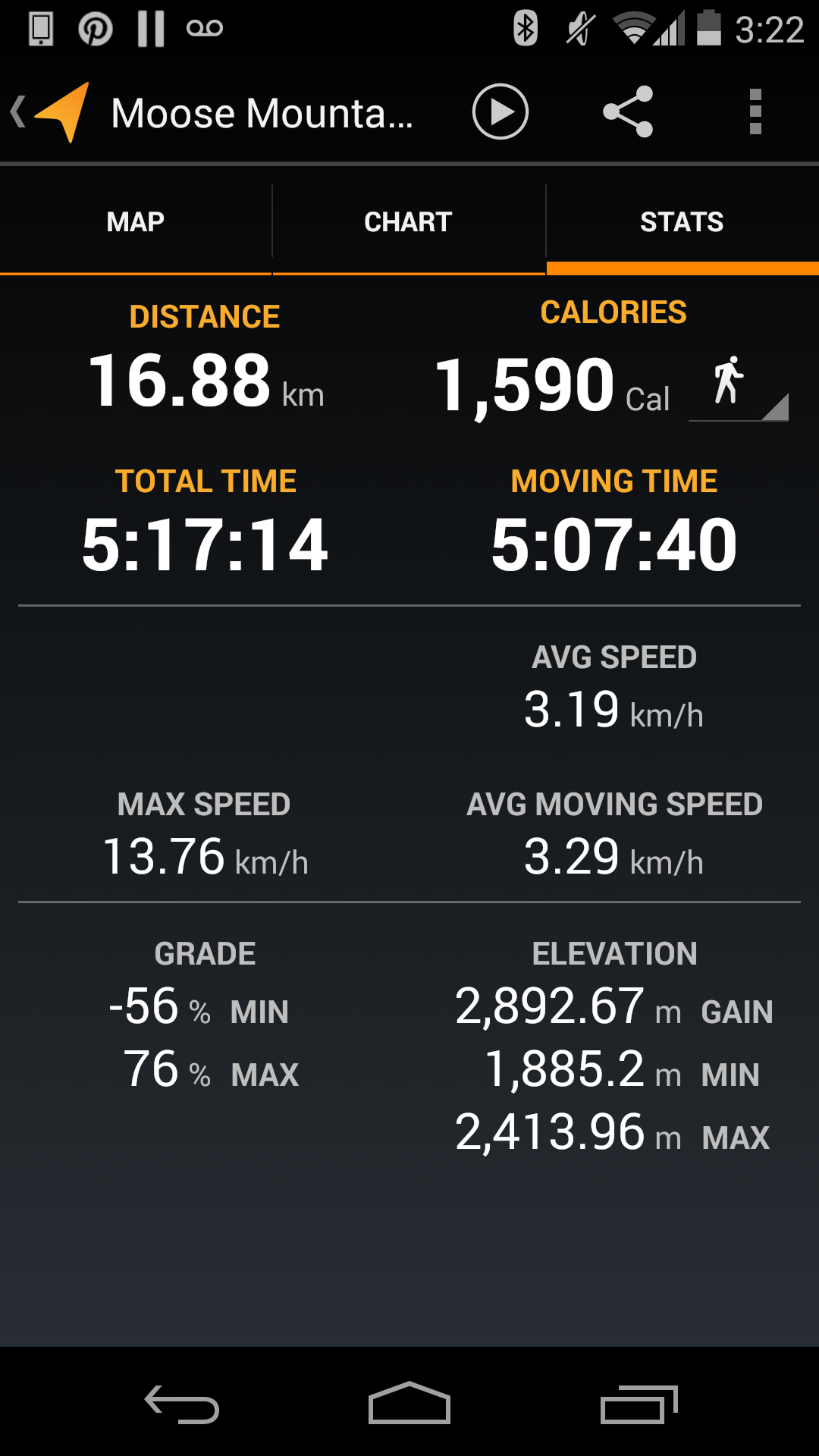Open the overflow menu
Image resolution: width=819 pixels, height=1456 pixels.
point(755,111)
